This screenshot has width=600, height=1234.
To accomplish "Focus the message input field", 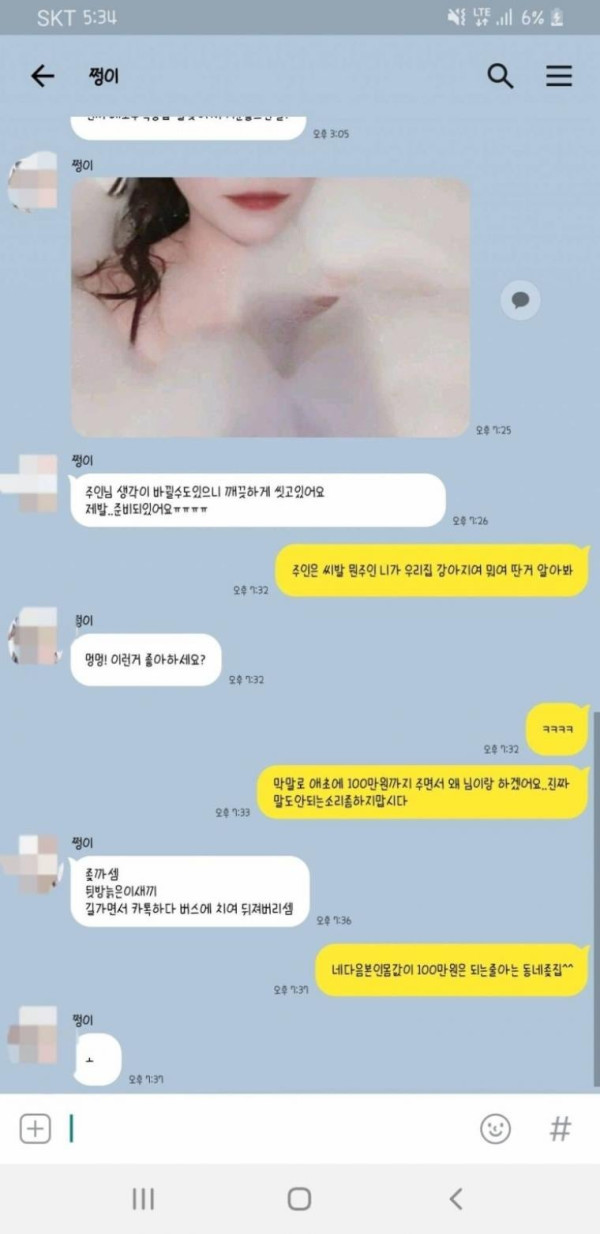I will pos(260,1129).
